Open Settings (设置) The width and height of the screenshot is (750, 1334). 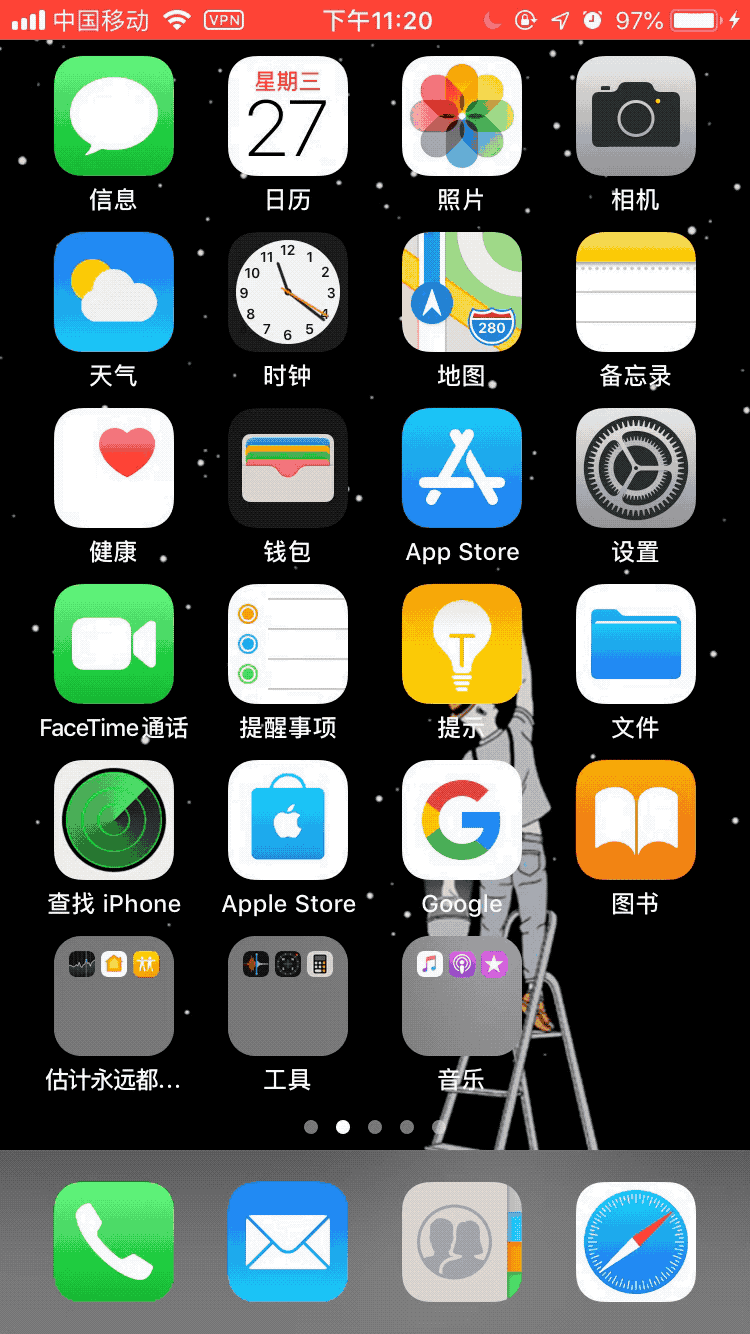pos(635,467)
